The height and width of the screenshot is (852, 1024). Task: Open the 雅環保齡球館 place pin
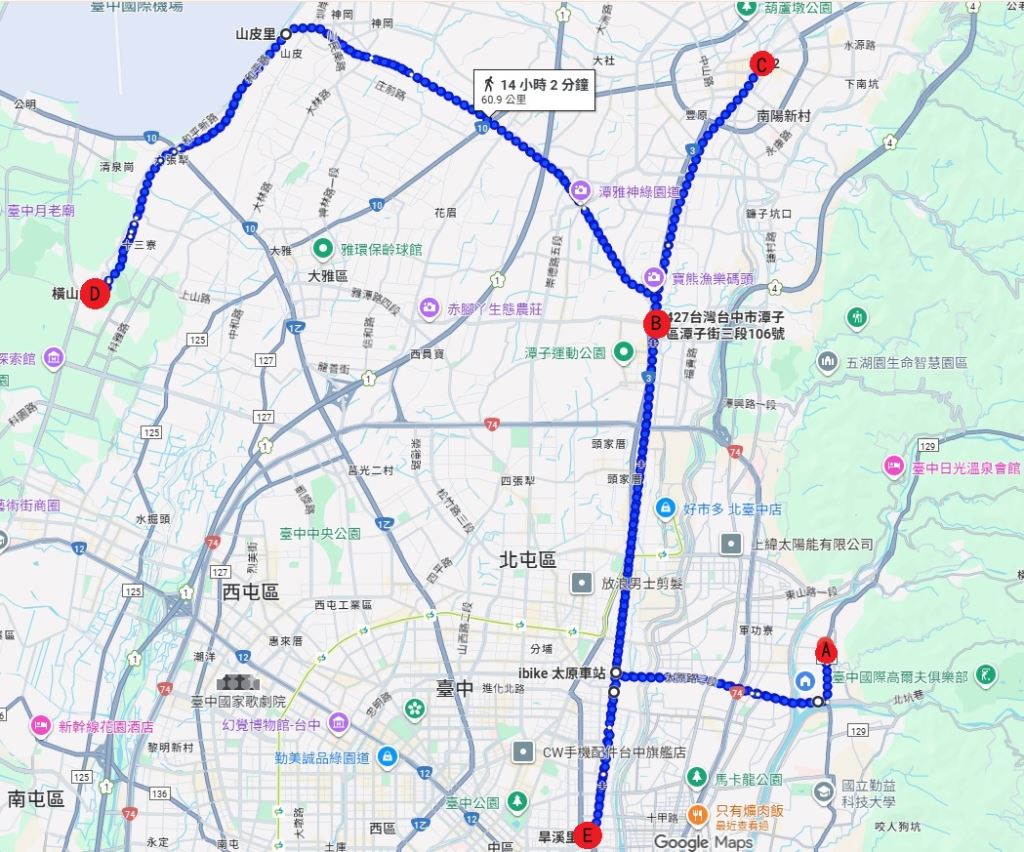coord(324,248)
